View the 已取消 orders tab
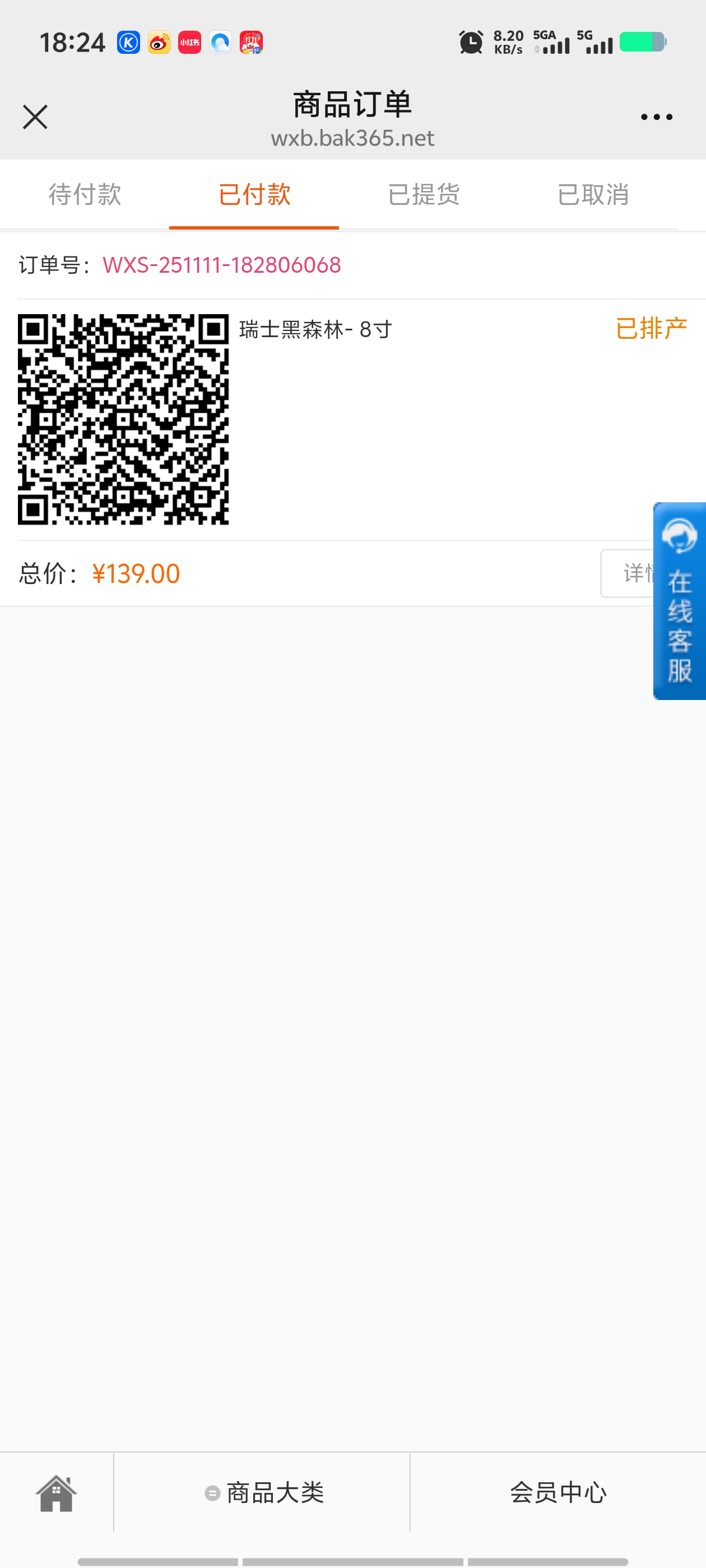This screenshot has width=706, height=1568. coord(593,195)
